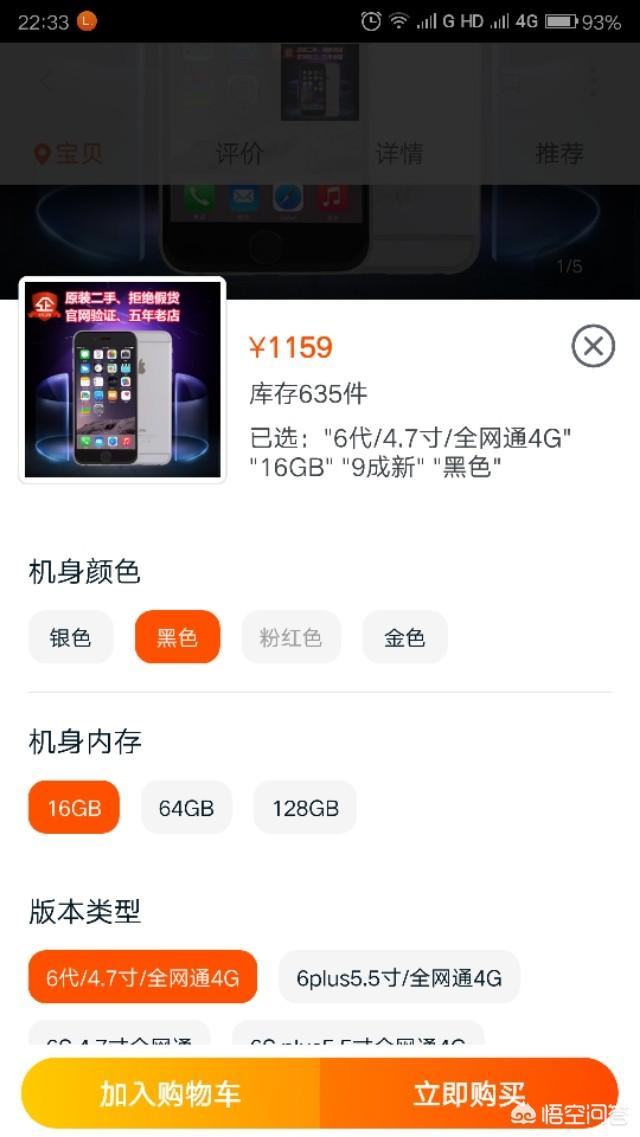
Task: Pick the 金色 color chip
Action: (405, 637)
